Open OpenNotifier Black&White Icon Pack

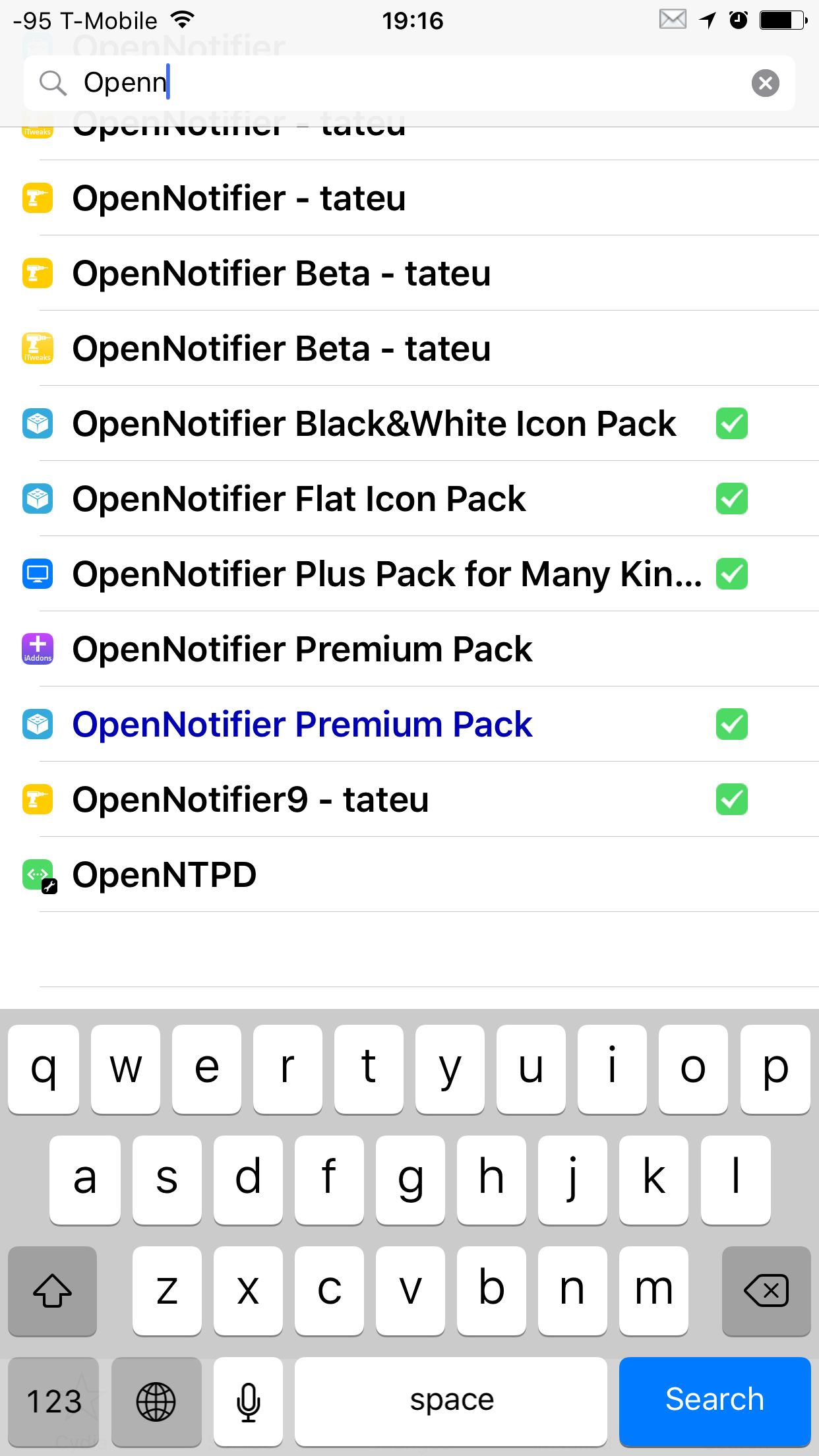pos(409,423)
